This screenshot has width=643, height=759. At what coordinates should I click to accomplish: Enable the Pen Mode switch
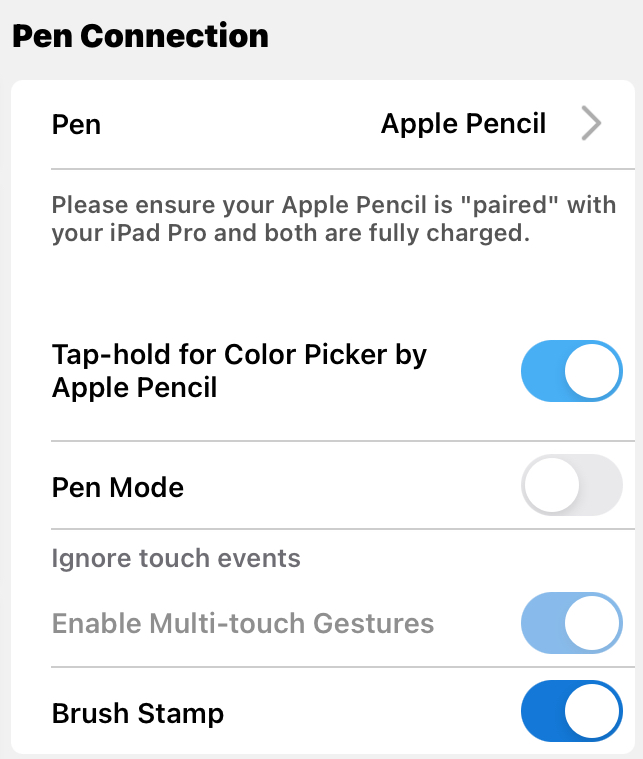[x=571, y=486]
